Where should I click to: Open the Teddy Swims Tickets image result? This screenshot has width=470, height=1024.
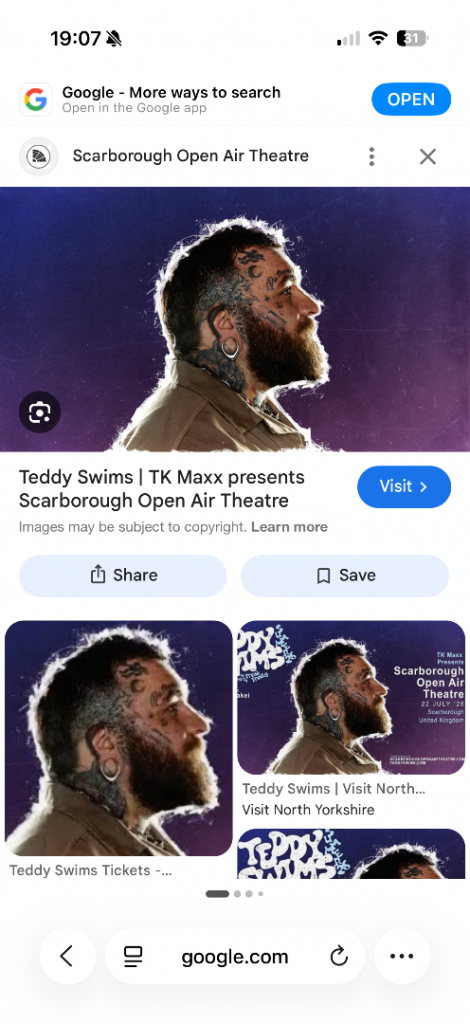(x=119, y=738)
